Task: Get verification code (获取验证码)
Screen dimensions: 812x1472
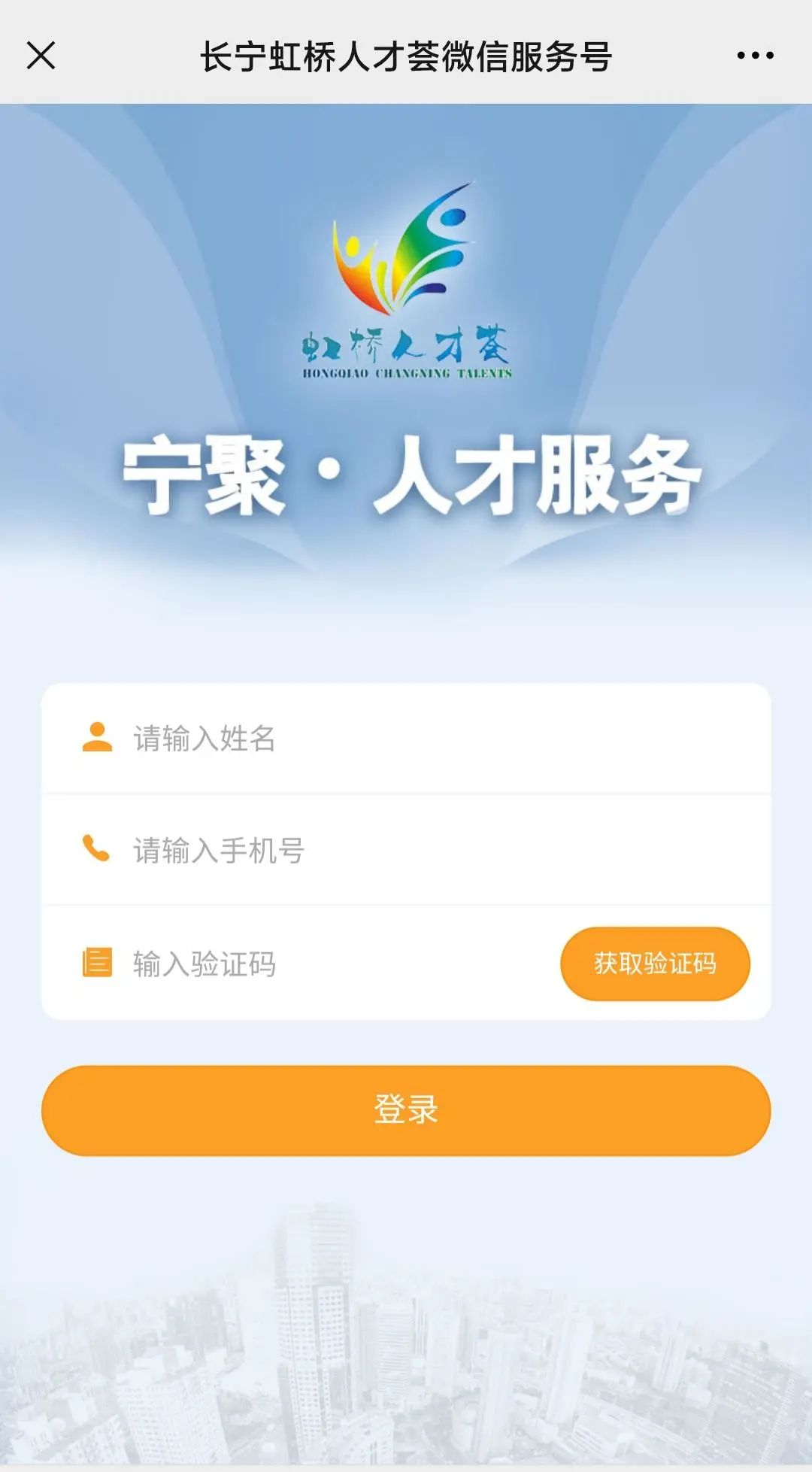Action: tap(655, 964)
